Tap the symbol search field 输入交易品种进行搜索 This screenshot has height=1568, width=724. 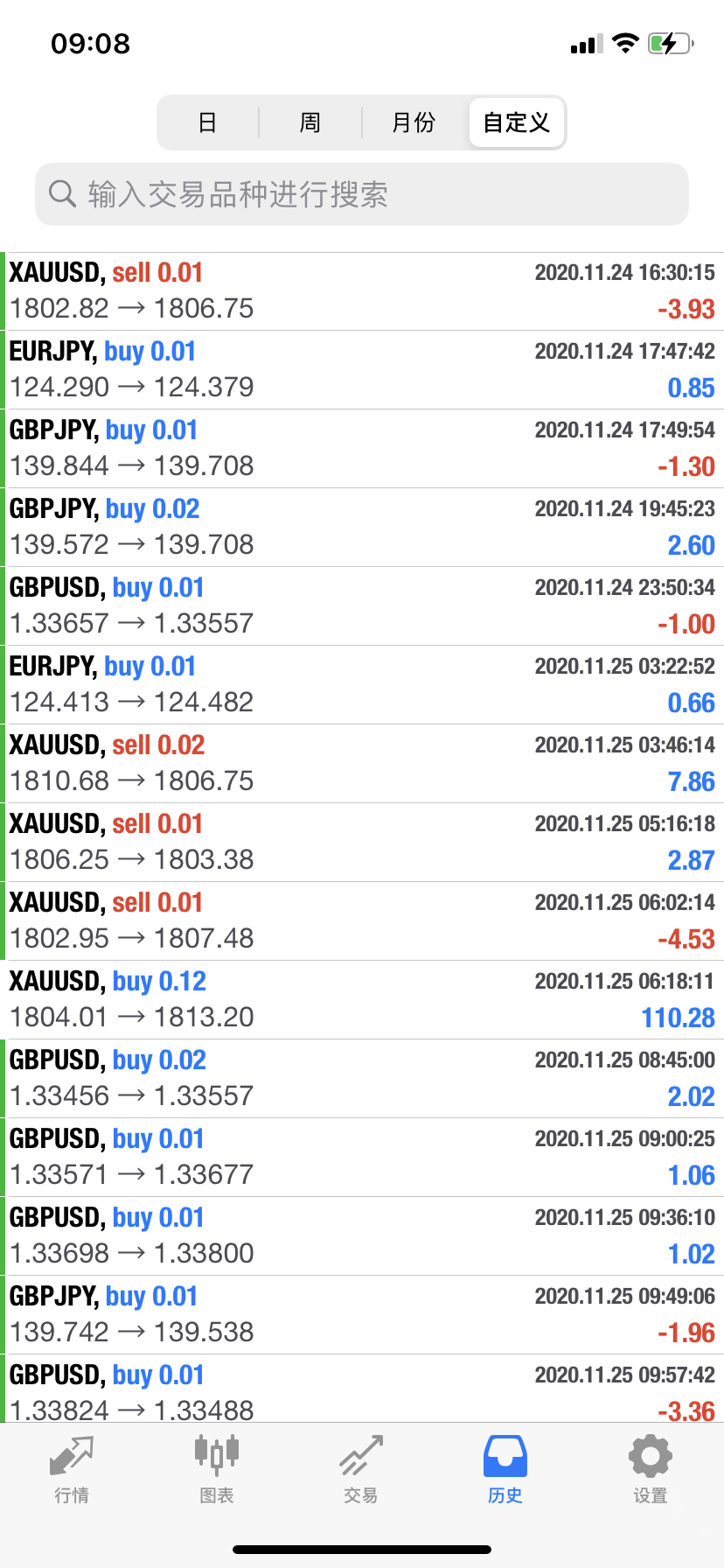point(362,194)
